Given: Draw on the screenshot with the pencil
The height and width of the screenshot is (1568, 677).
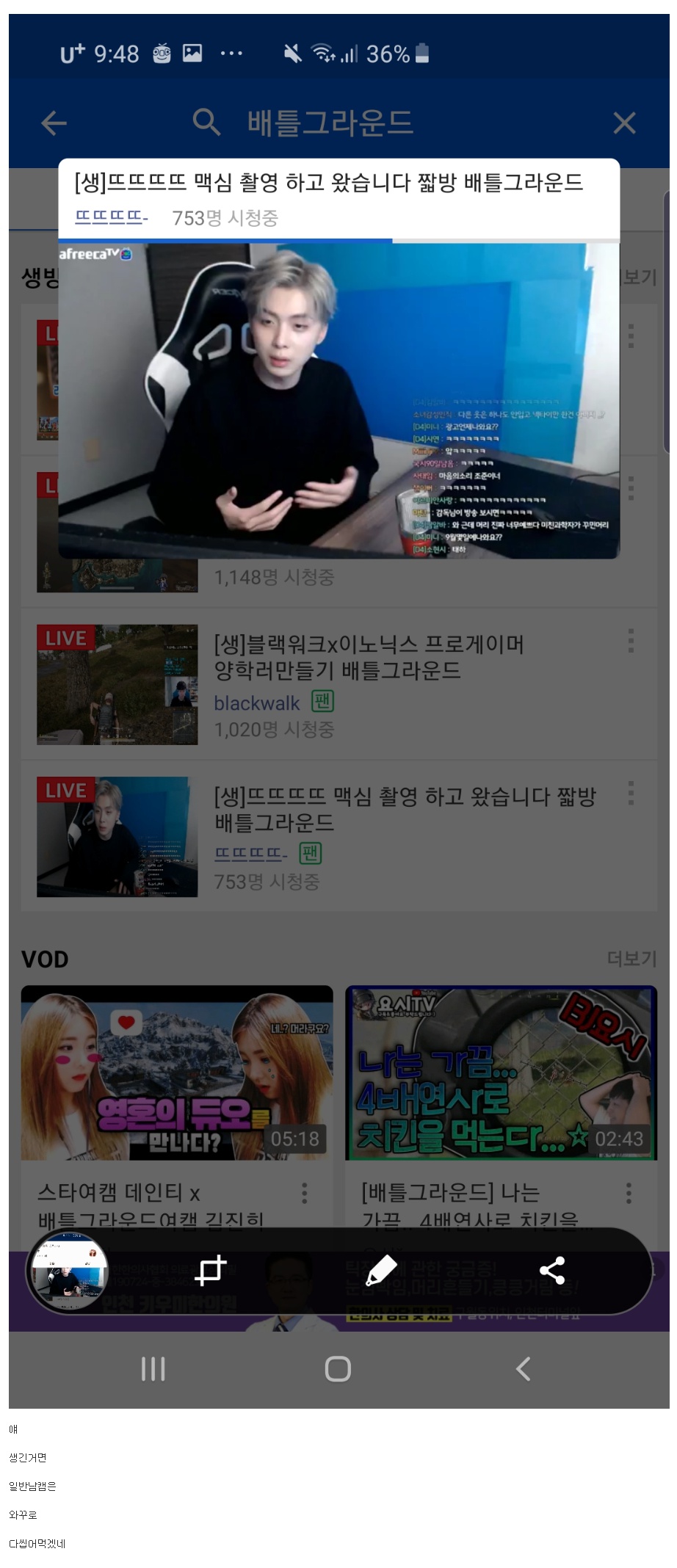Looking at the screenshot, I should 380,1271.
